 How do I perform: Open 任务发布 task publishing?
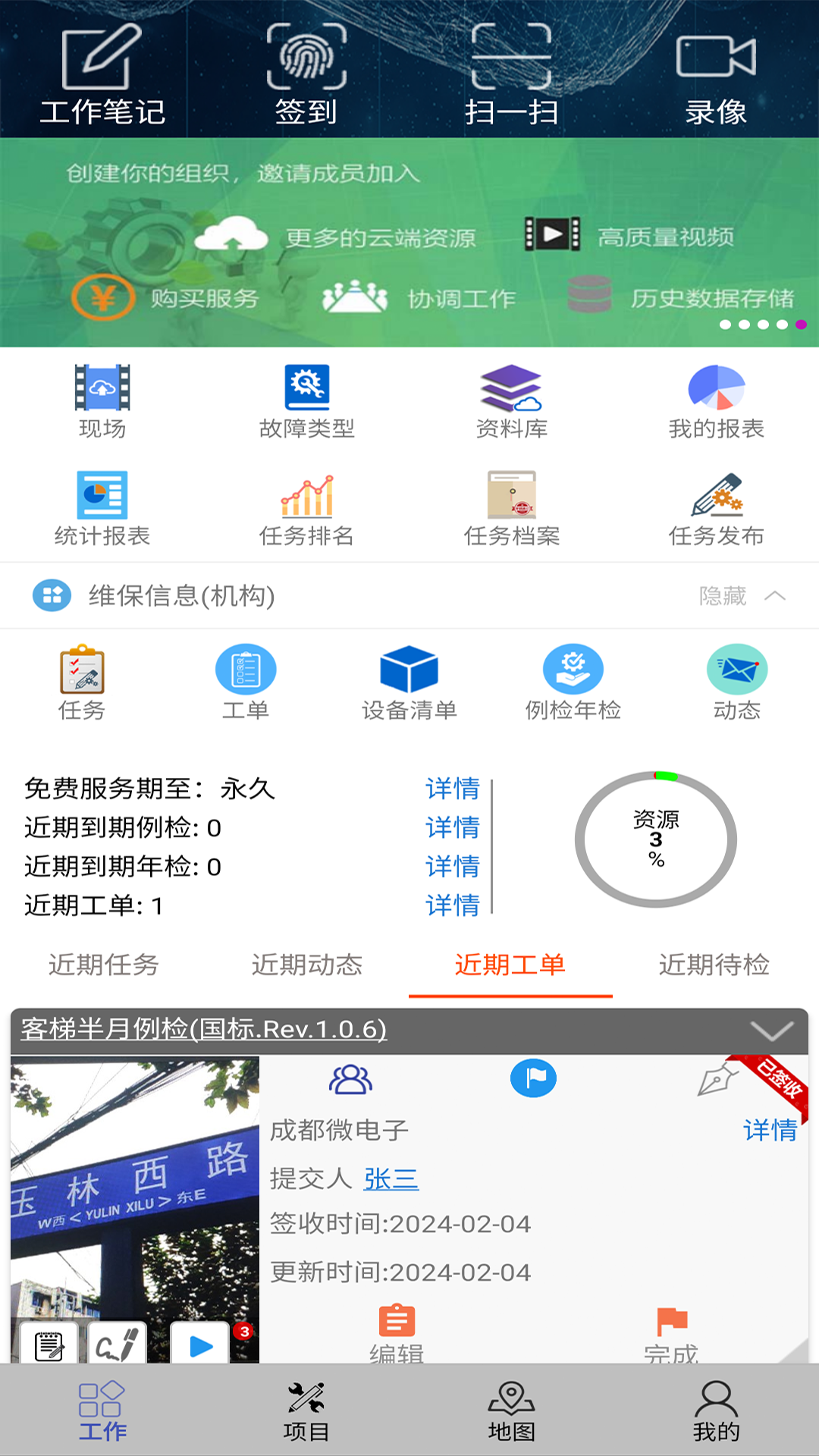[x=715, y=508]
